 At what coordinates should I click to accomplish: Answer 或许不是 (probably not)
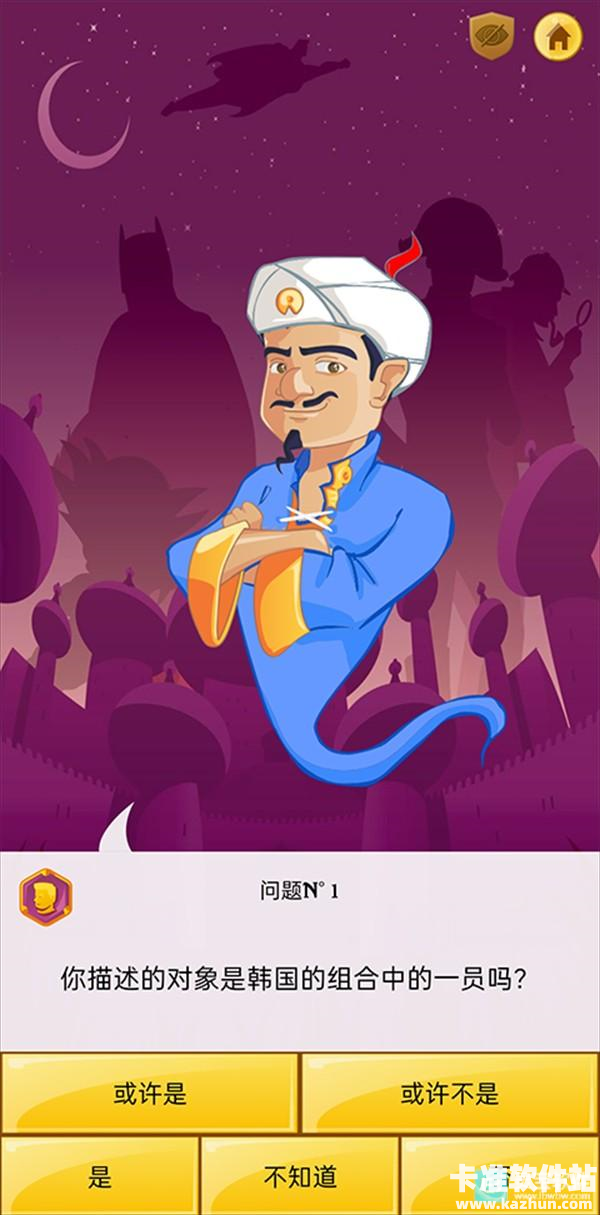pyautogui.click(x=450, y=1093)
